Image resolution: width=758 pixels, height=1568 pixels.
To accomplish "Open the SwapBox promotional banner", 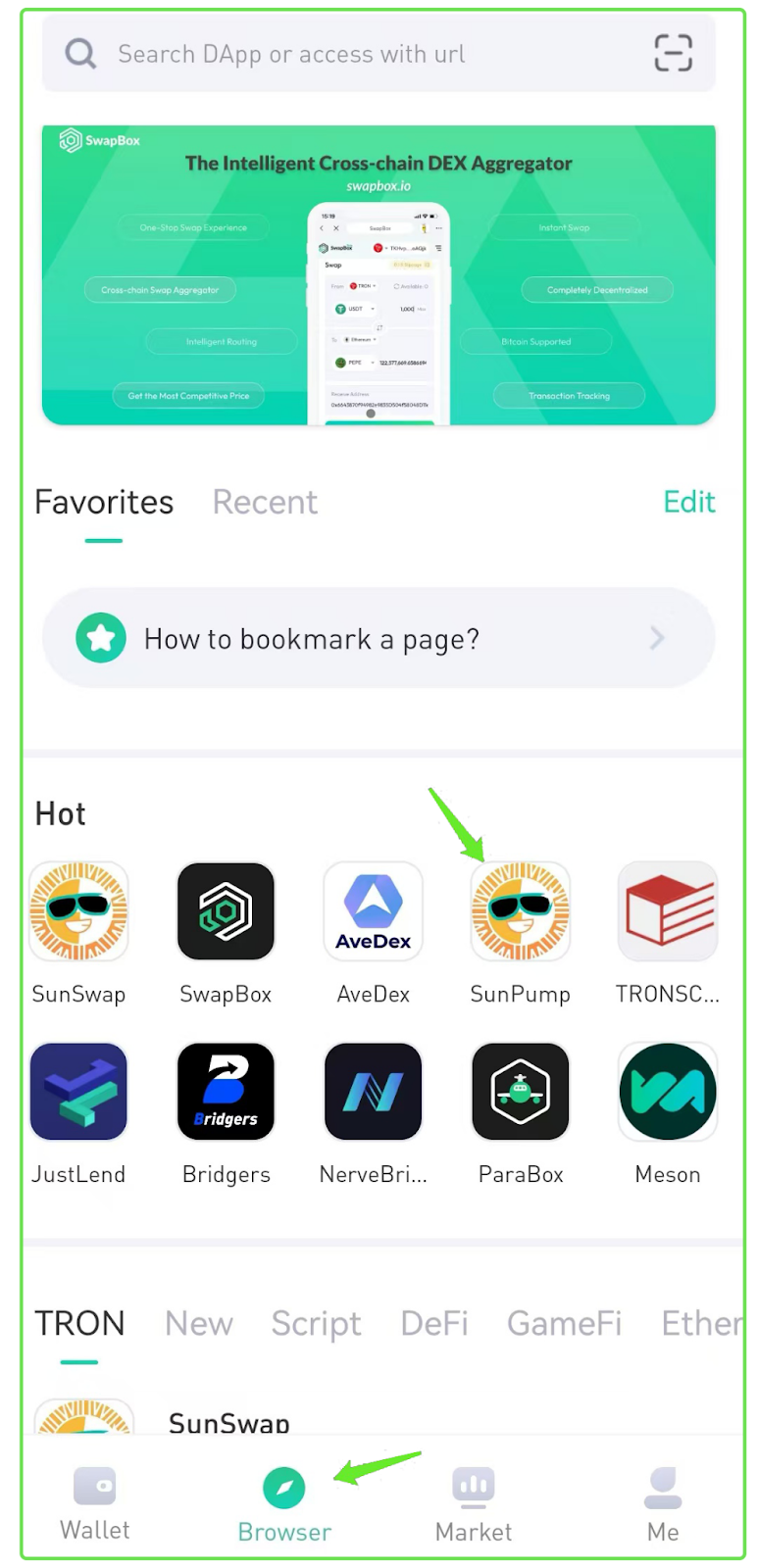I will [379, 275].
